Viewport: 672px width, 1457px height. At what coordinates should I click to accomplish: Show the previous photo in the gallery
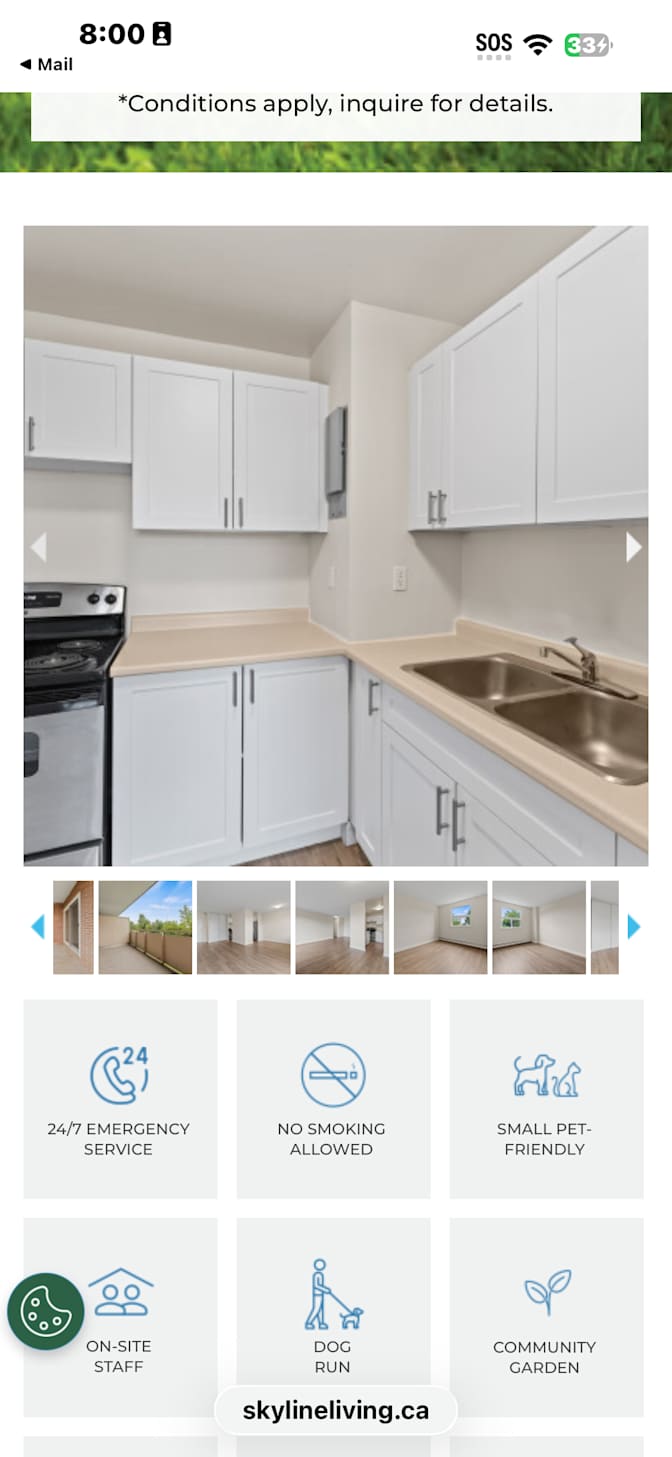pyautogui.click(x=39, y=547)
